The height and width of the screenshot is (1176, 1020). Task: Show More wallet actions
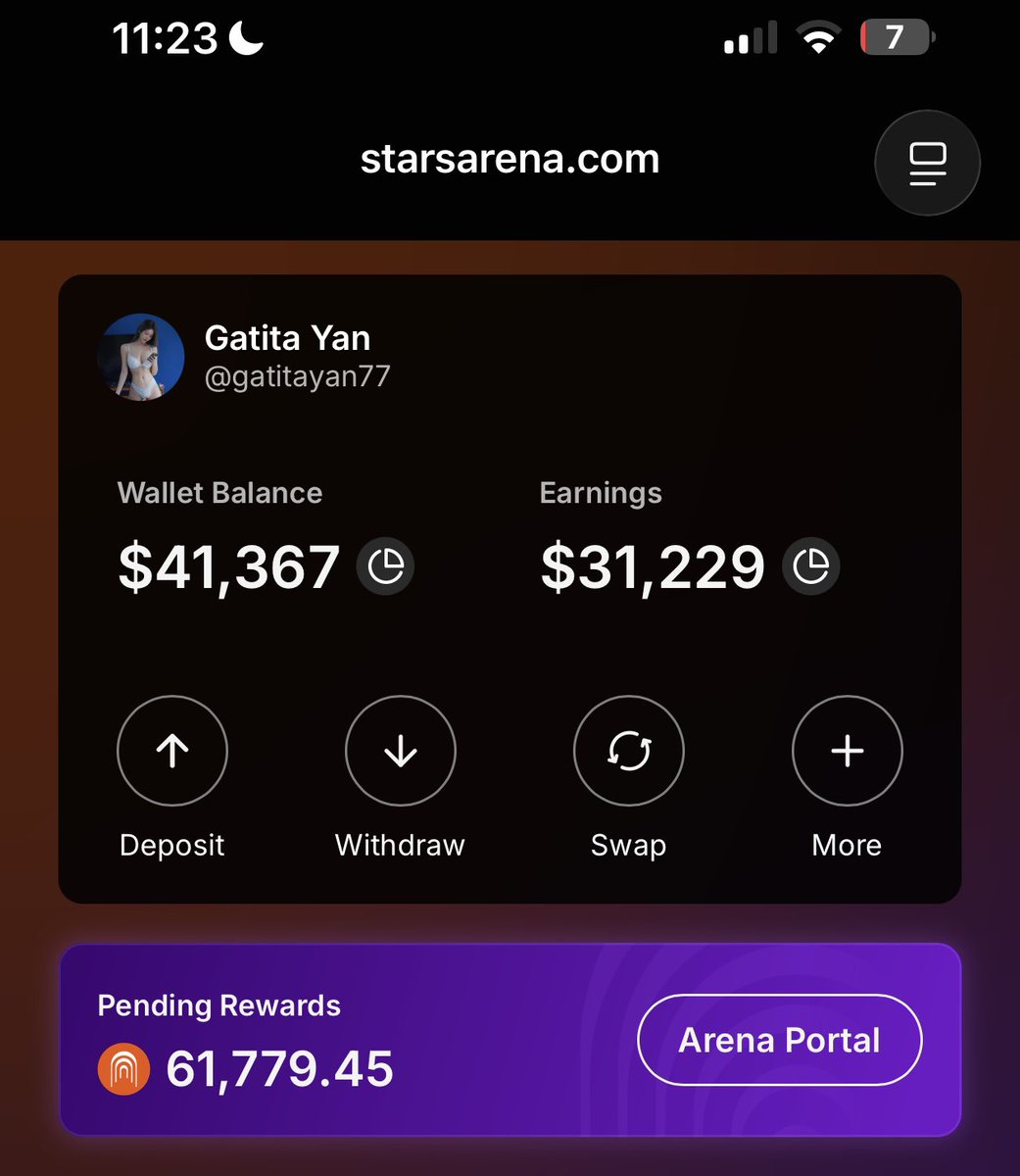[x=847, y=751]
